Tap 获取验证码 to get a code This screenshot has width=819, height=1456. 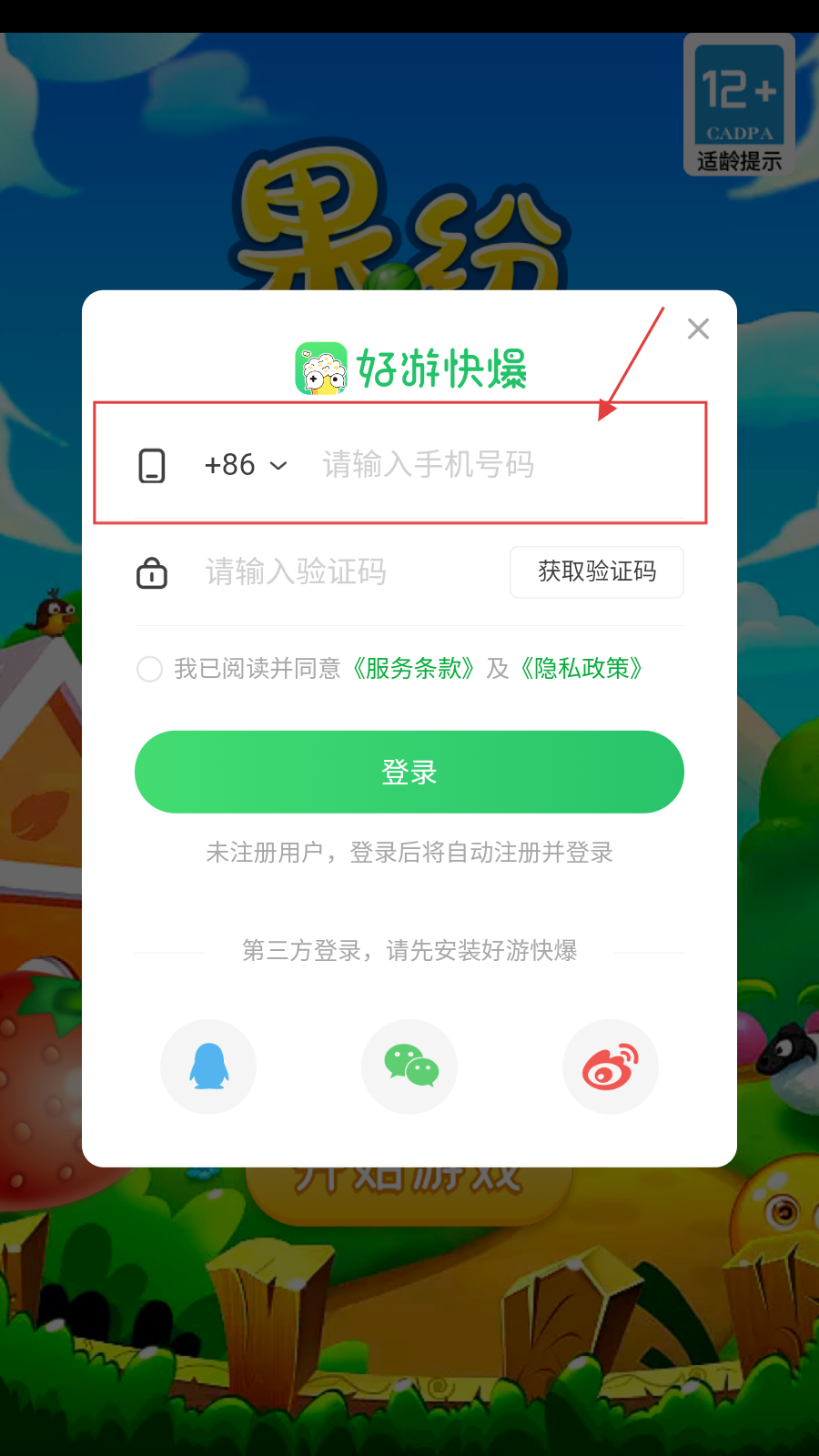pos(597,571)
